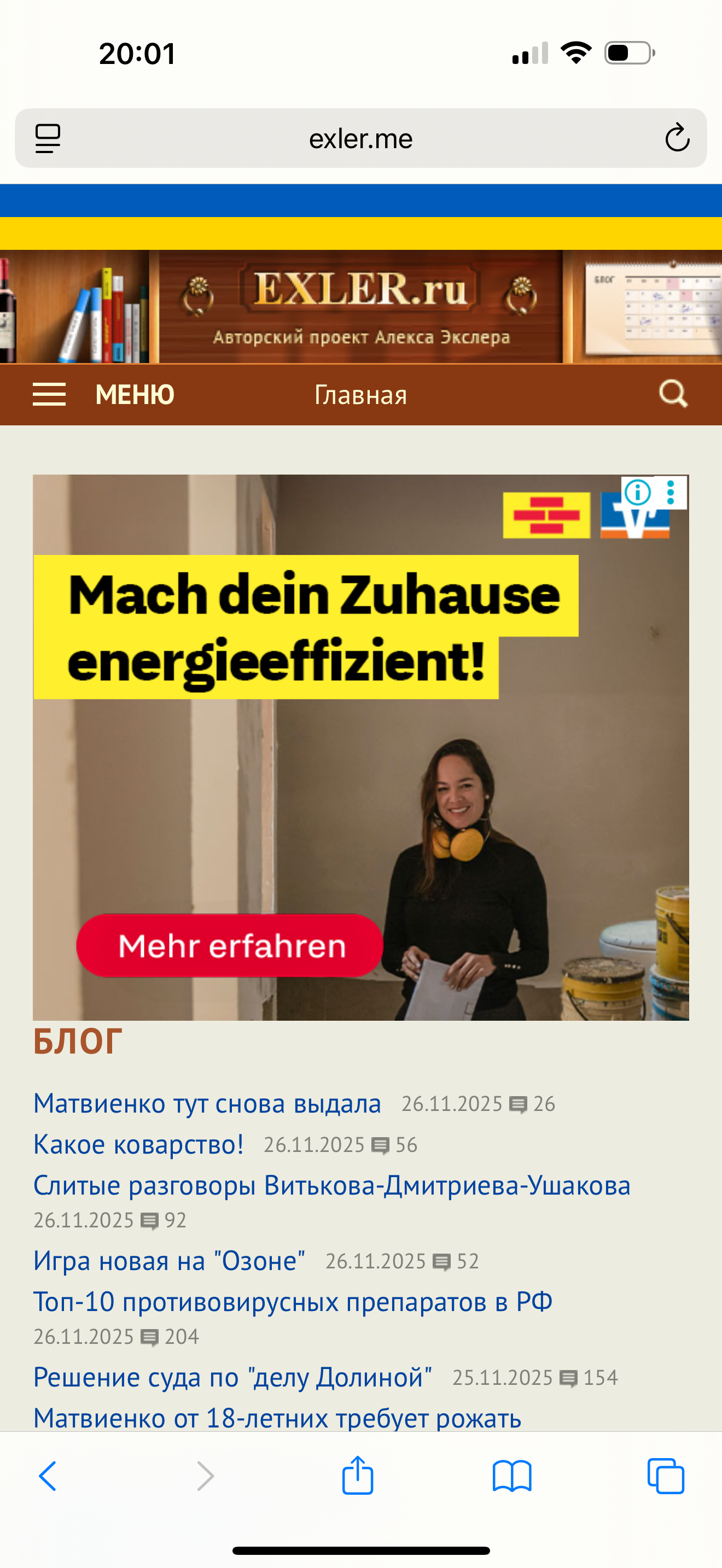The image size is (722, 1568).
Task: Open the ad options three-dot menu
Action: tap(670, 492)
